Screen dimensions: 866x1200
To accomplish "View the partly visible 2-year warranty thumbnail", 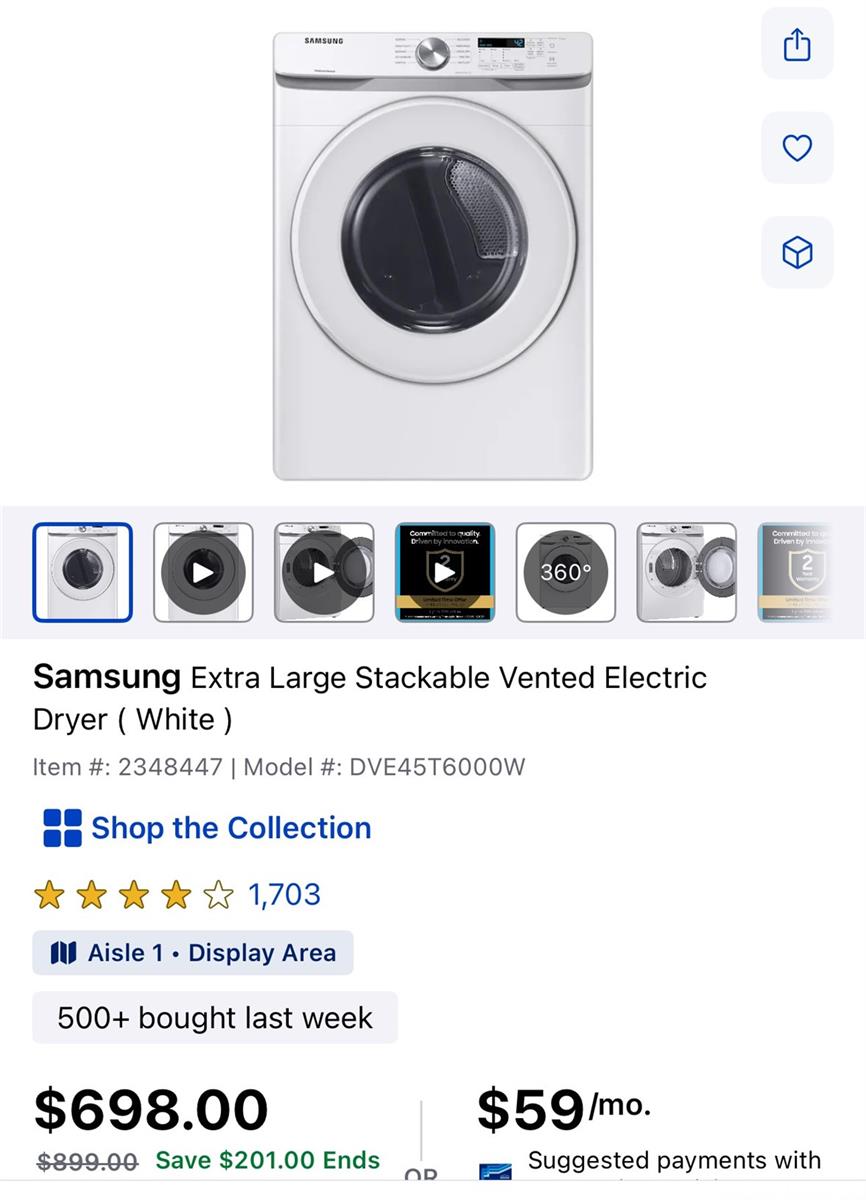I will click(x=795, y=572).
